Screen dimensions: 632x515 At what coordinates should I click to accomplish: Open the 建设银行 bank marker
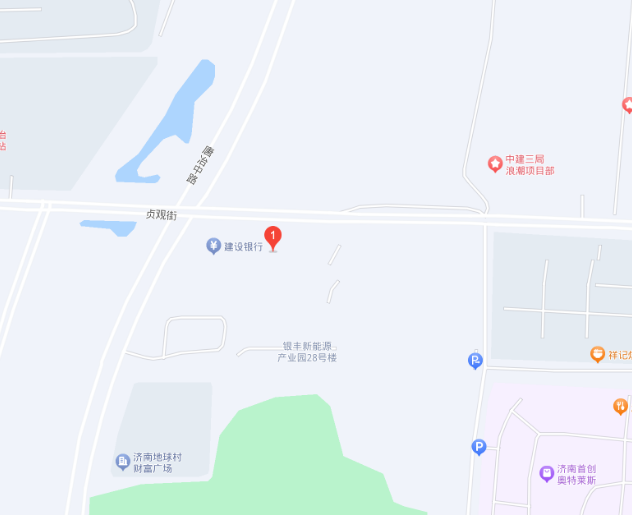click(213, 246)
